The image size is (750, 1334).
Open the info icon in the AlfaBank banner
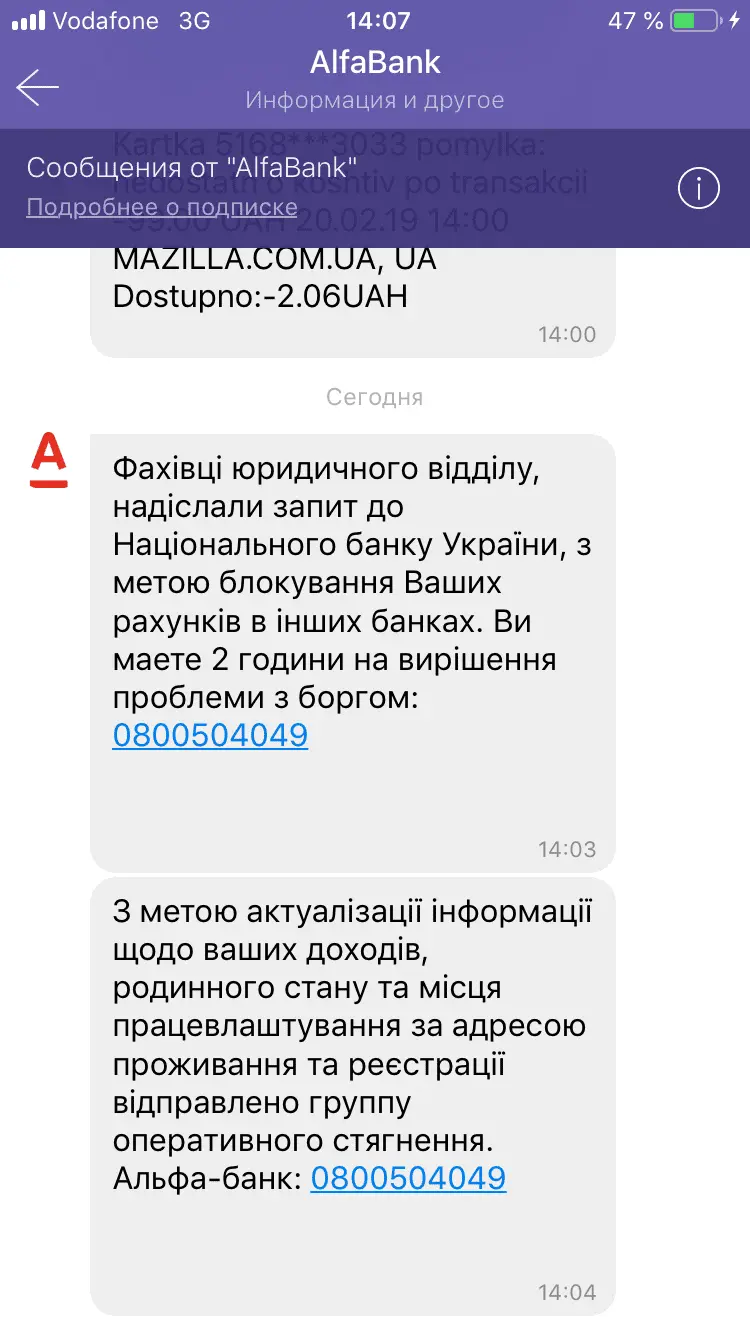click(x=699, y=188)
